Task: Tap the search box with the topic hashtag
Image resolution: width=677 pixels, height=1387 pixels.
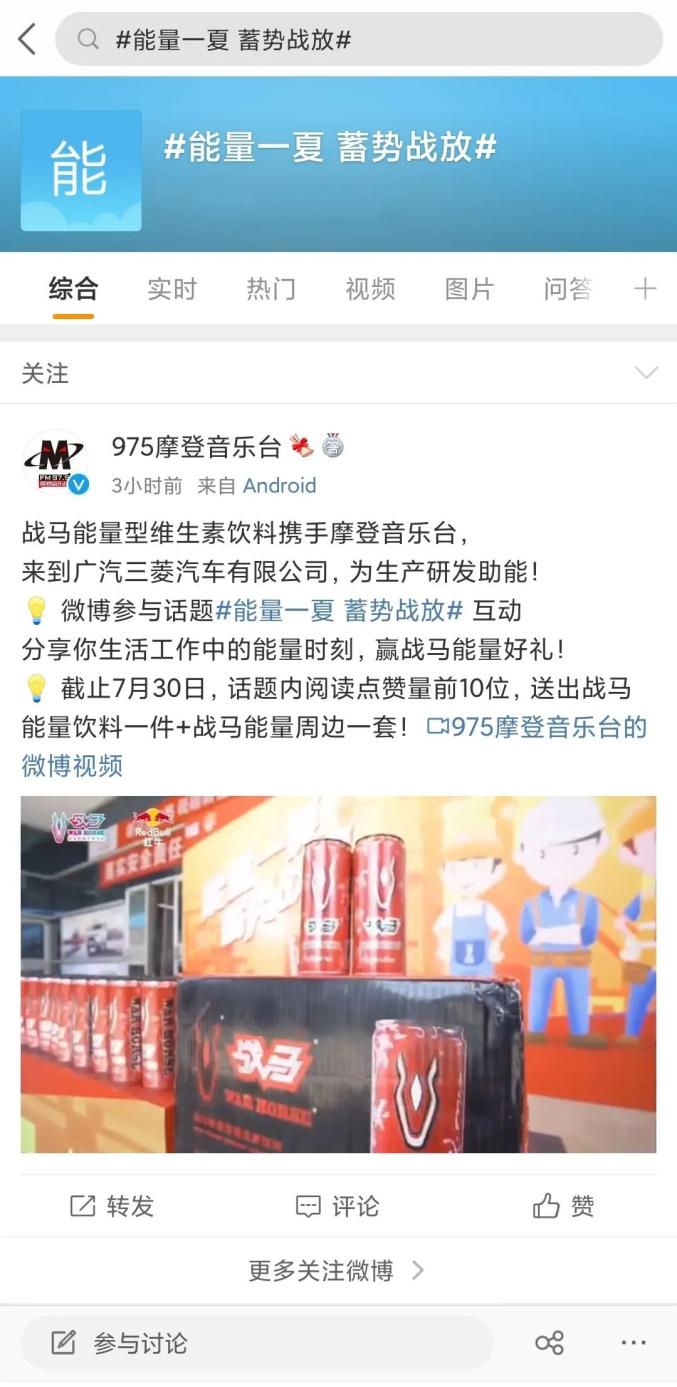Action: coord(358,40)
